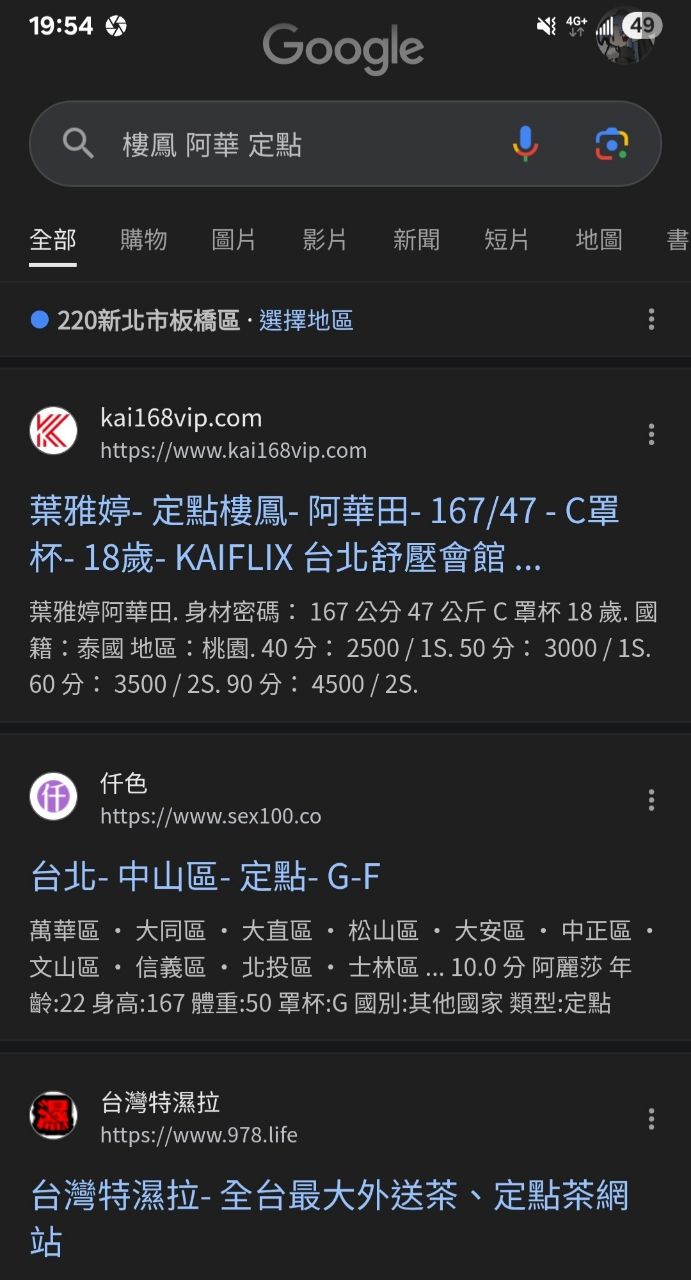Switch to the 短片 tab
691x1280 pixels.
[x=507, y=240]
